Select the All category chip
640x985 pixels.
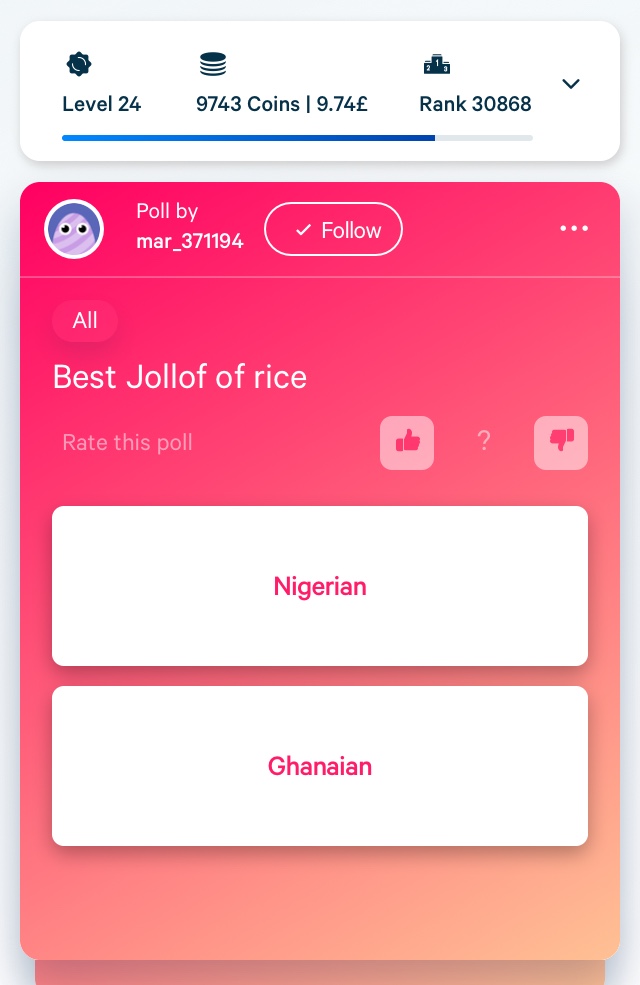(x=85, y=321)
